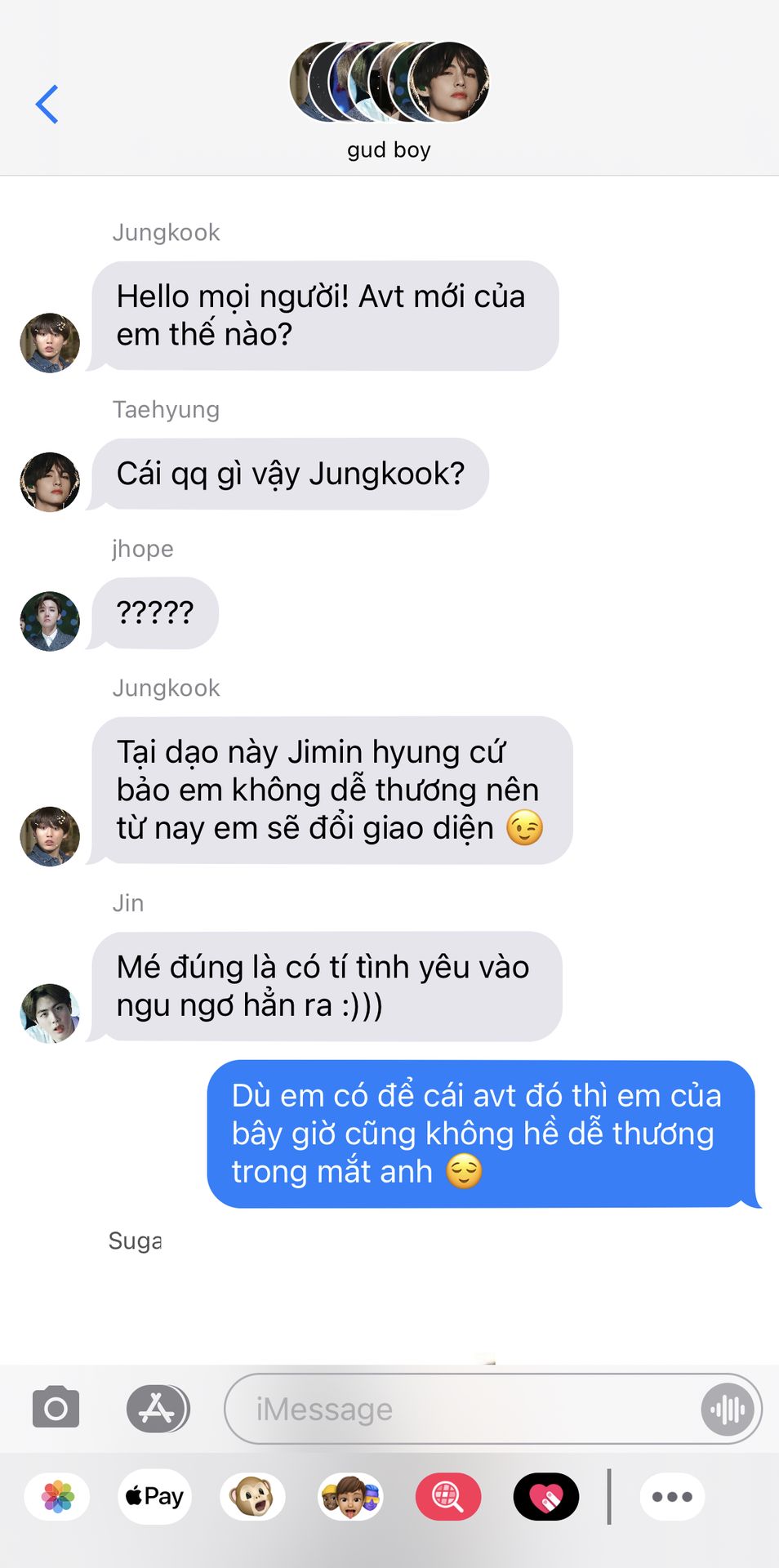Viewport: 779px width, 1568px height.
Task: Open the images search app
Action: [x=448, y=1497]
